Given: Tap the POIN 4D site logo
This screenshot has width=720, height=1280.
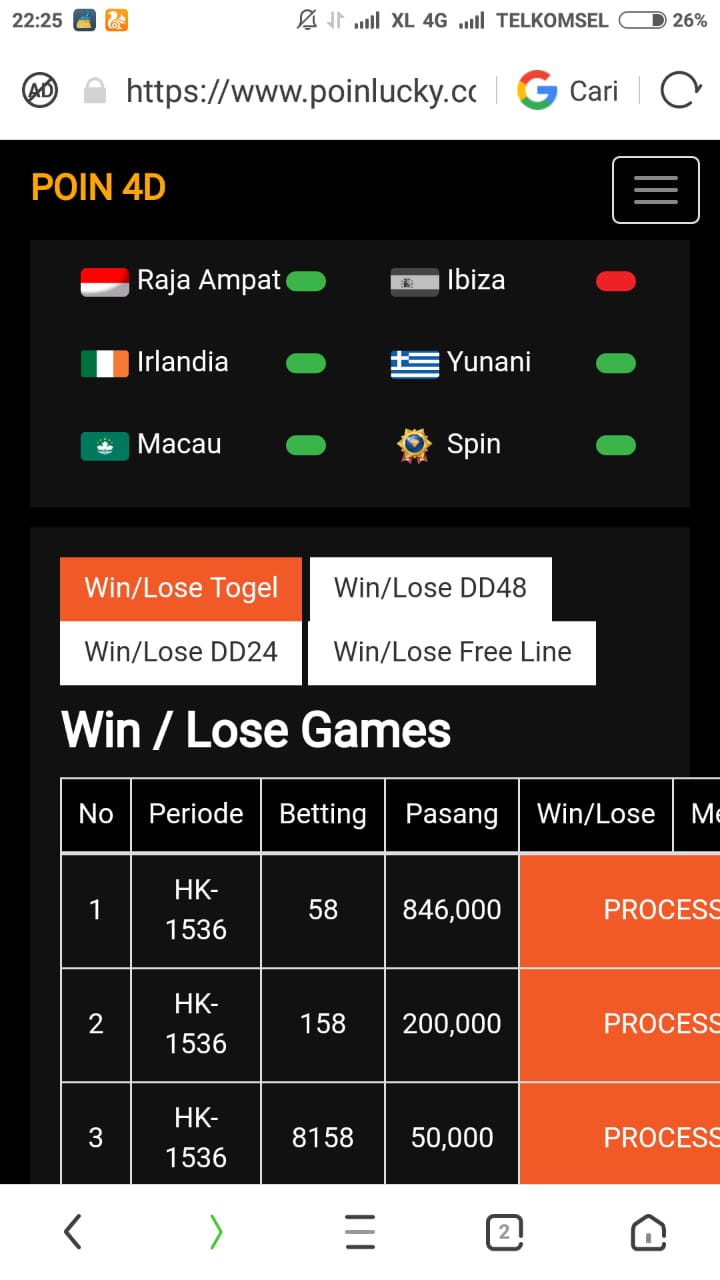Looking at the screenshot, I should (98, 188).
